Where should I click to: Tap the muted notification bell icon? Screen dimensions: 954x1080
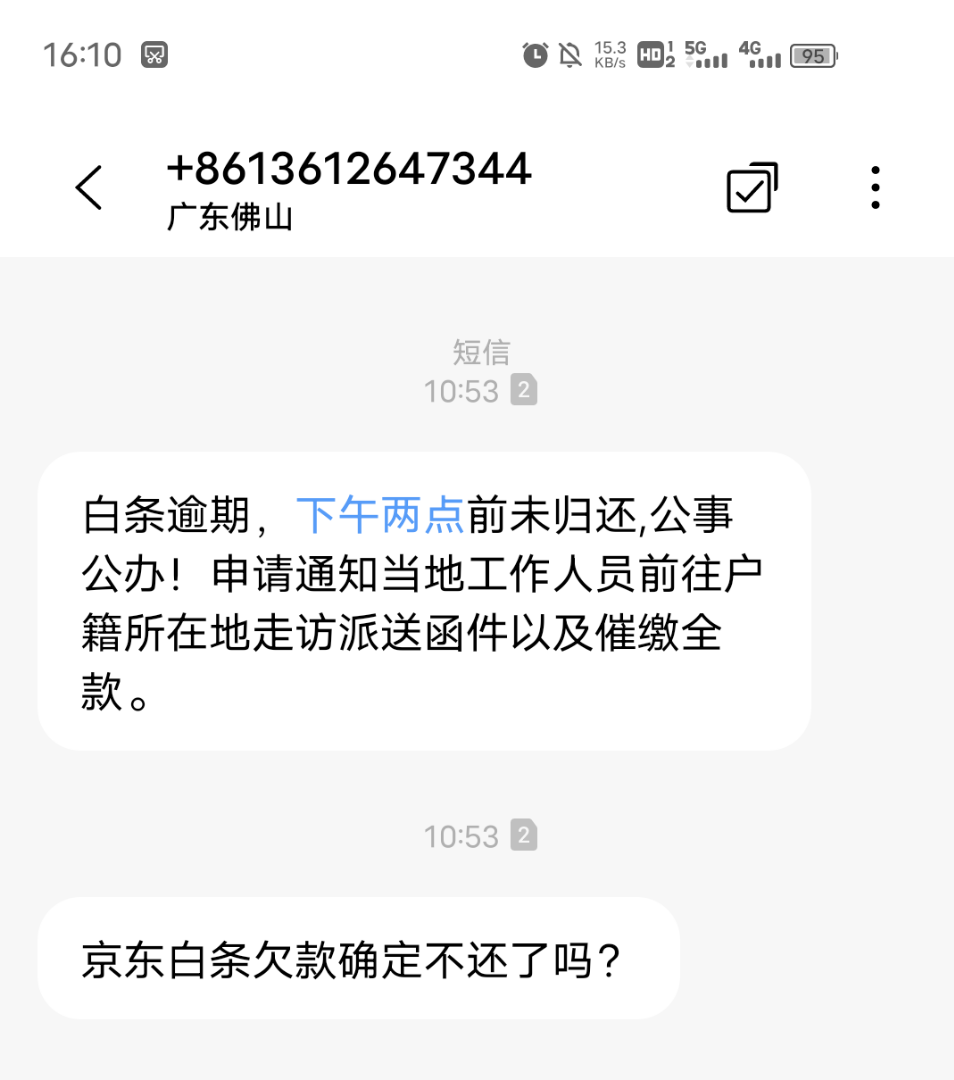[570, 56]
